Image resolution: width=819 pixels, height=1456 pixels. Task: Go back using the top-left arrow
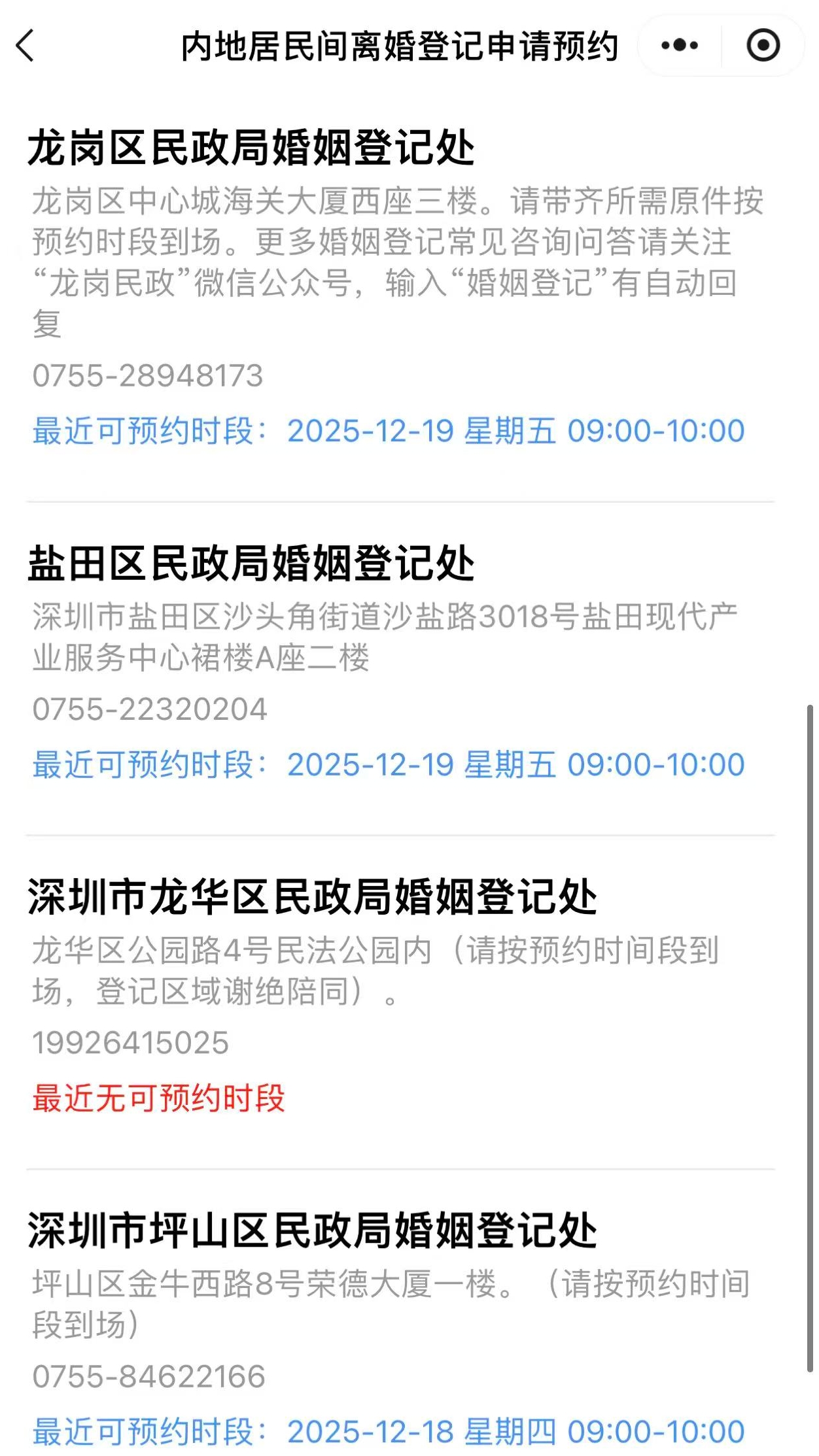[x=25, y=46]
